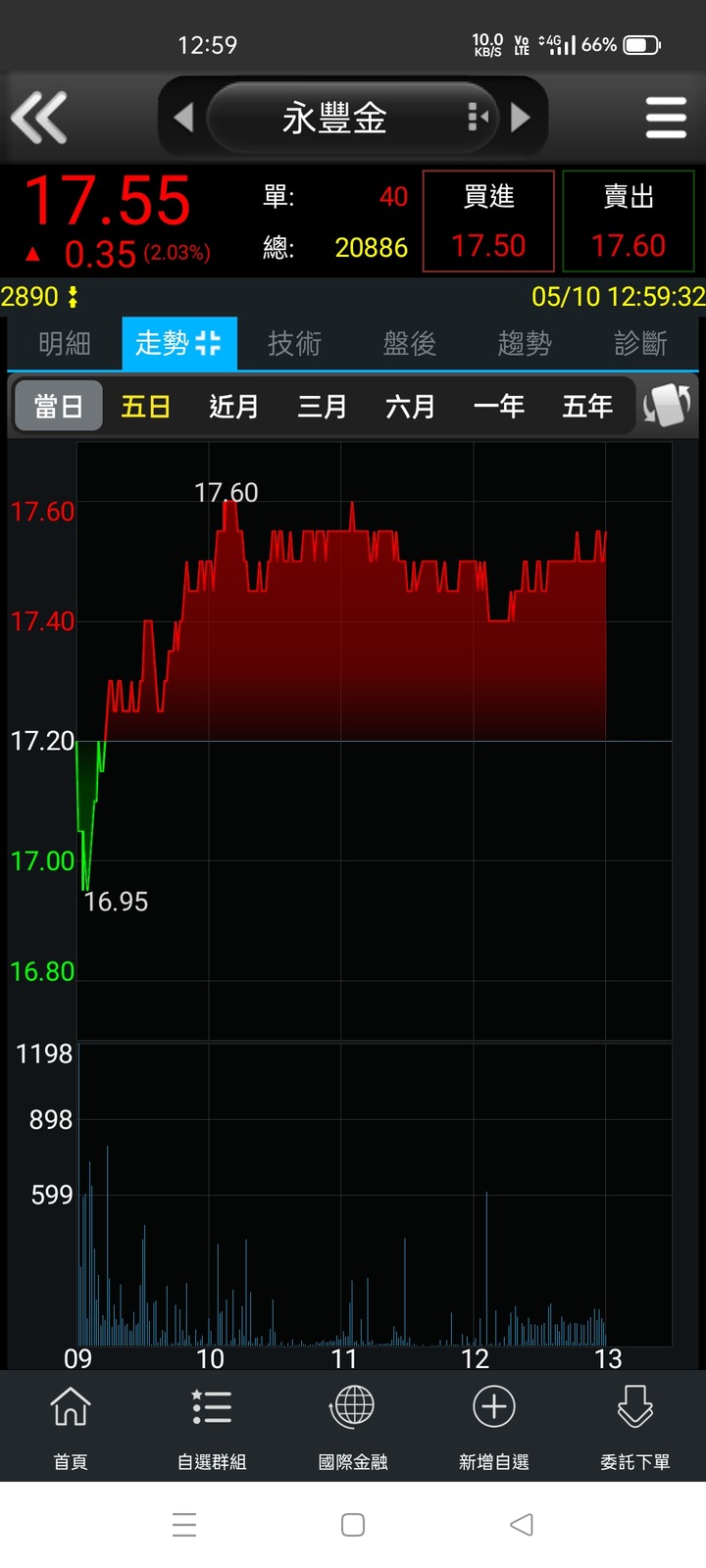This screenshot has height=1568, width=706.
Task: Tap the 賣出 sell button
Action: click(x=629, y=220)
